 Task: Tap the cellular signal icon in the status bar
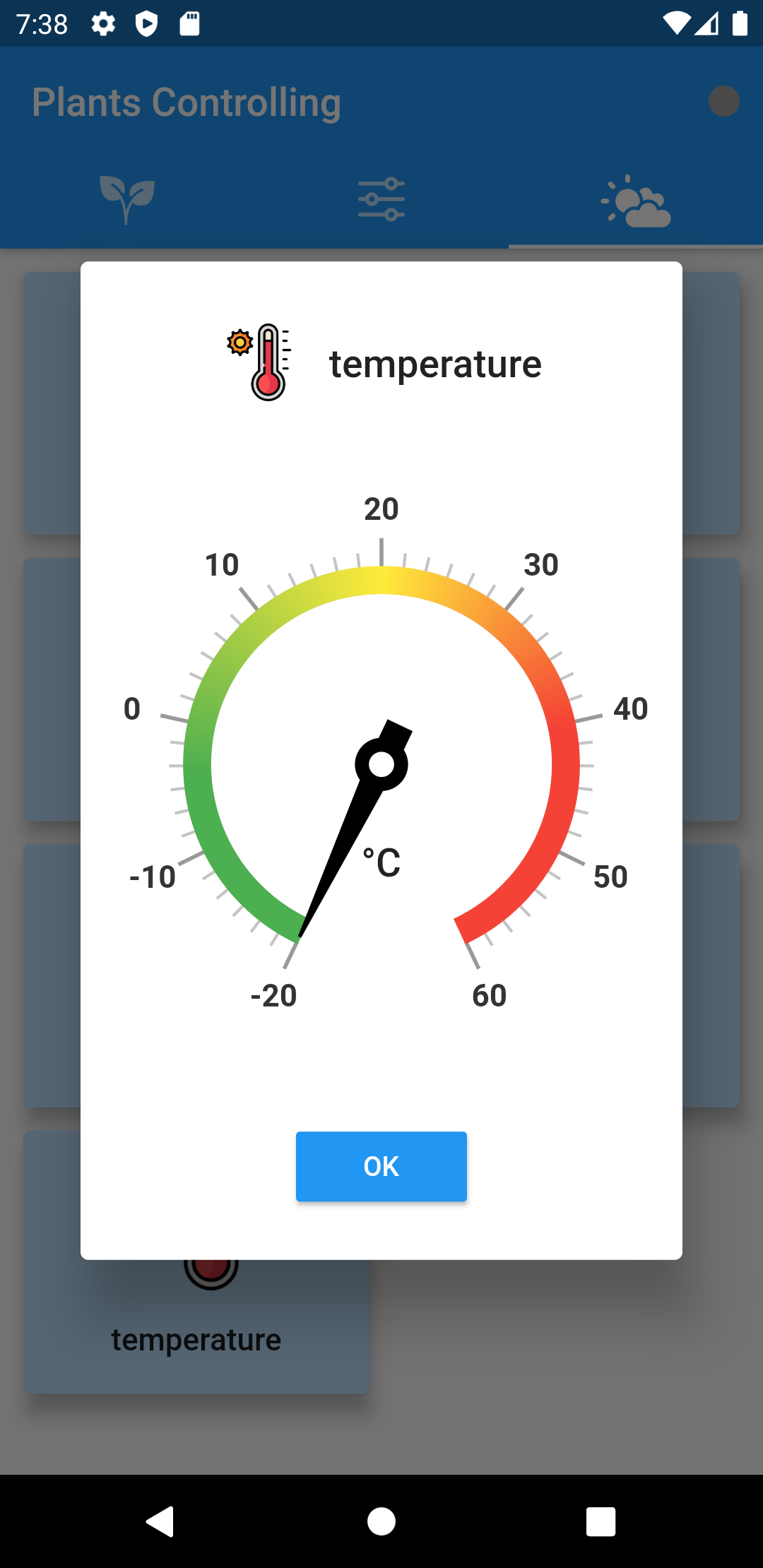click(706, 23)
